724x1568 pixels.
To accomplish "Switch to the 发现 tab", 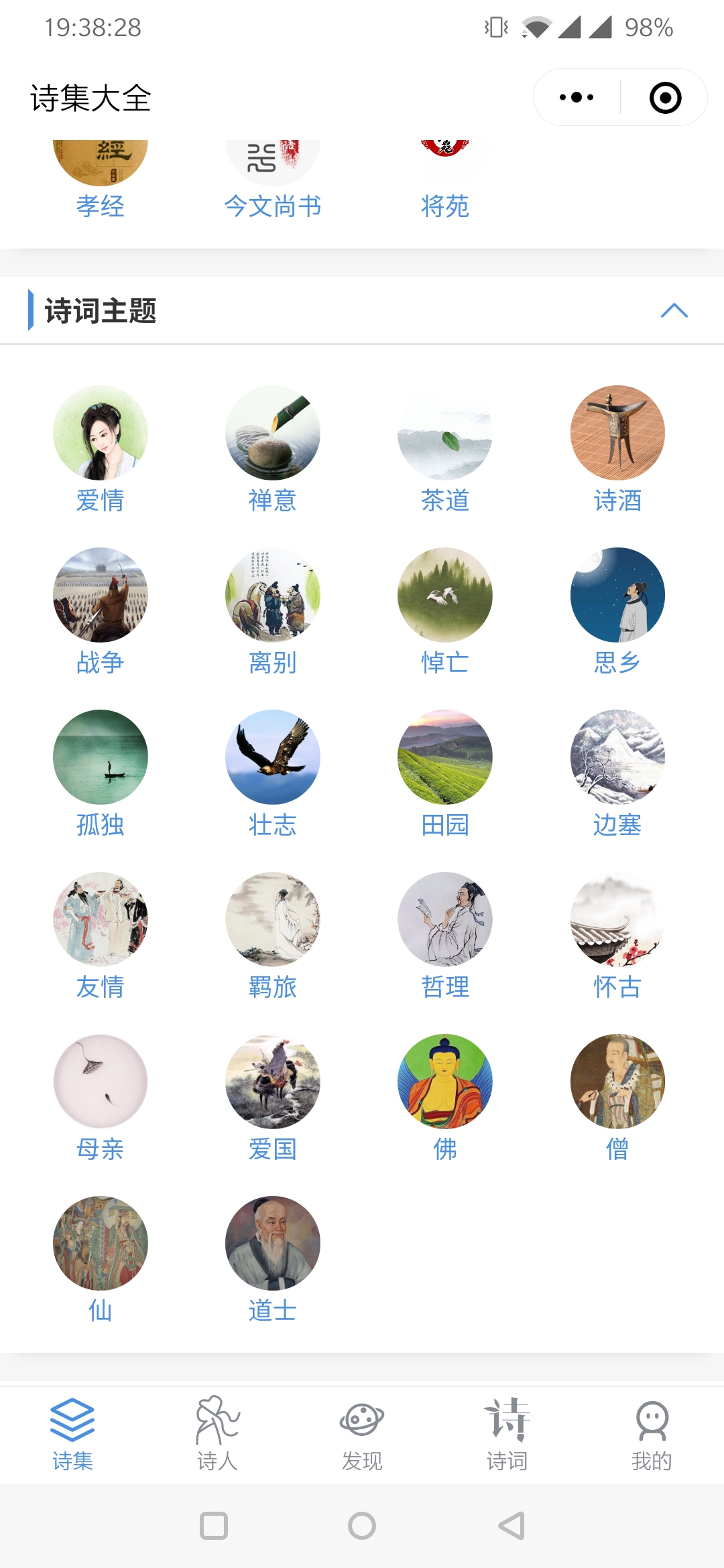I will [362, 1434].
